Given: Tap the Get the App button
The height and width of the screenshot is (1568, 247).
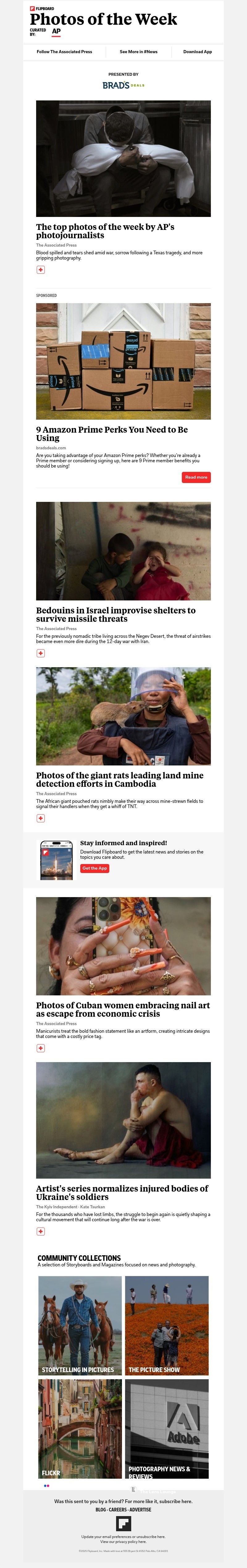Looking at the screenshot, I should pyautogui.click(x=94, y=868).
